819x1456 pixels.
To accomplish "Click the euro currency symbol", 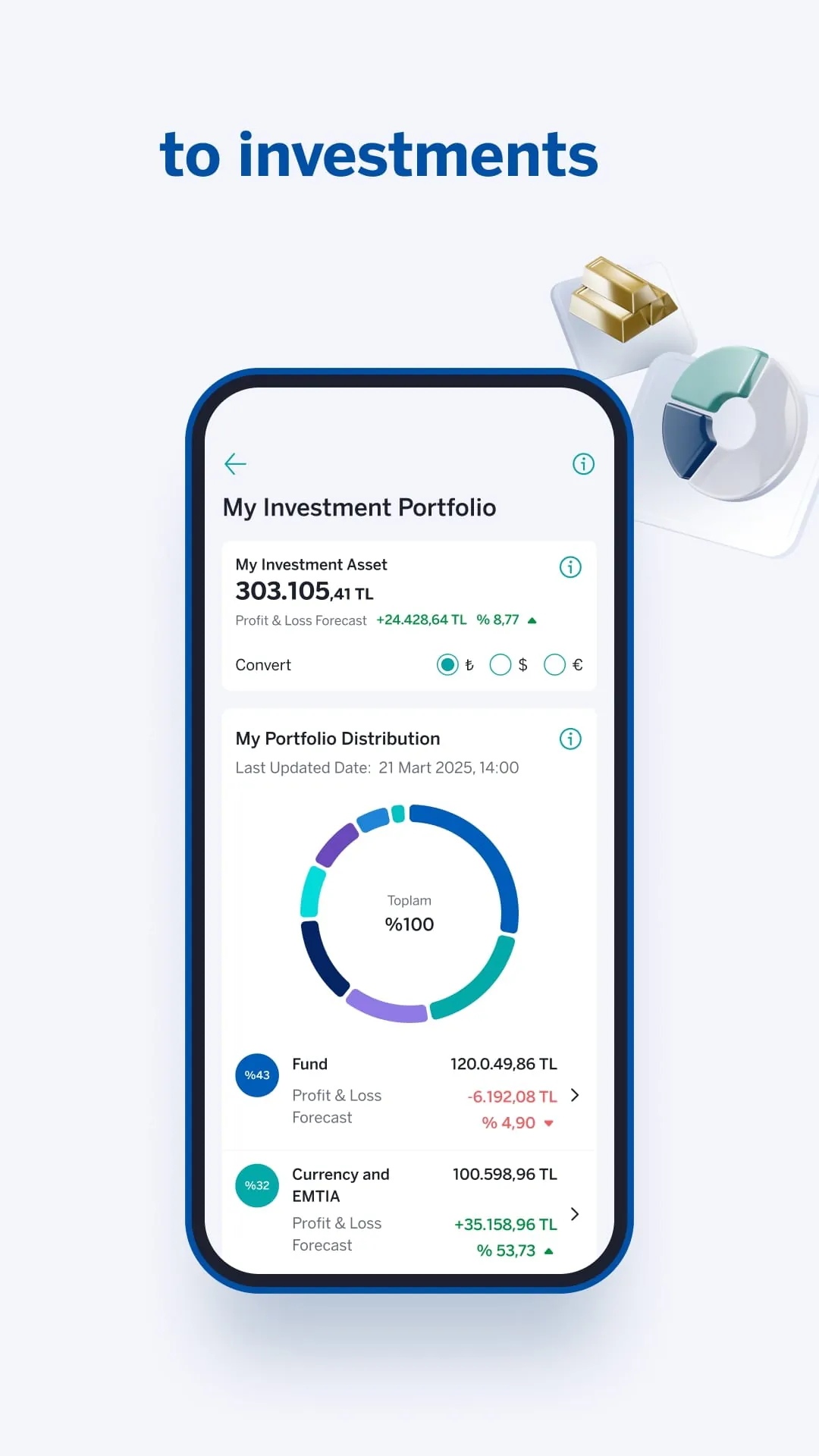I will (x=577, y=664).
